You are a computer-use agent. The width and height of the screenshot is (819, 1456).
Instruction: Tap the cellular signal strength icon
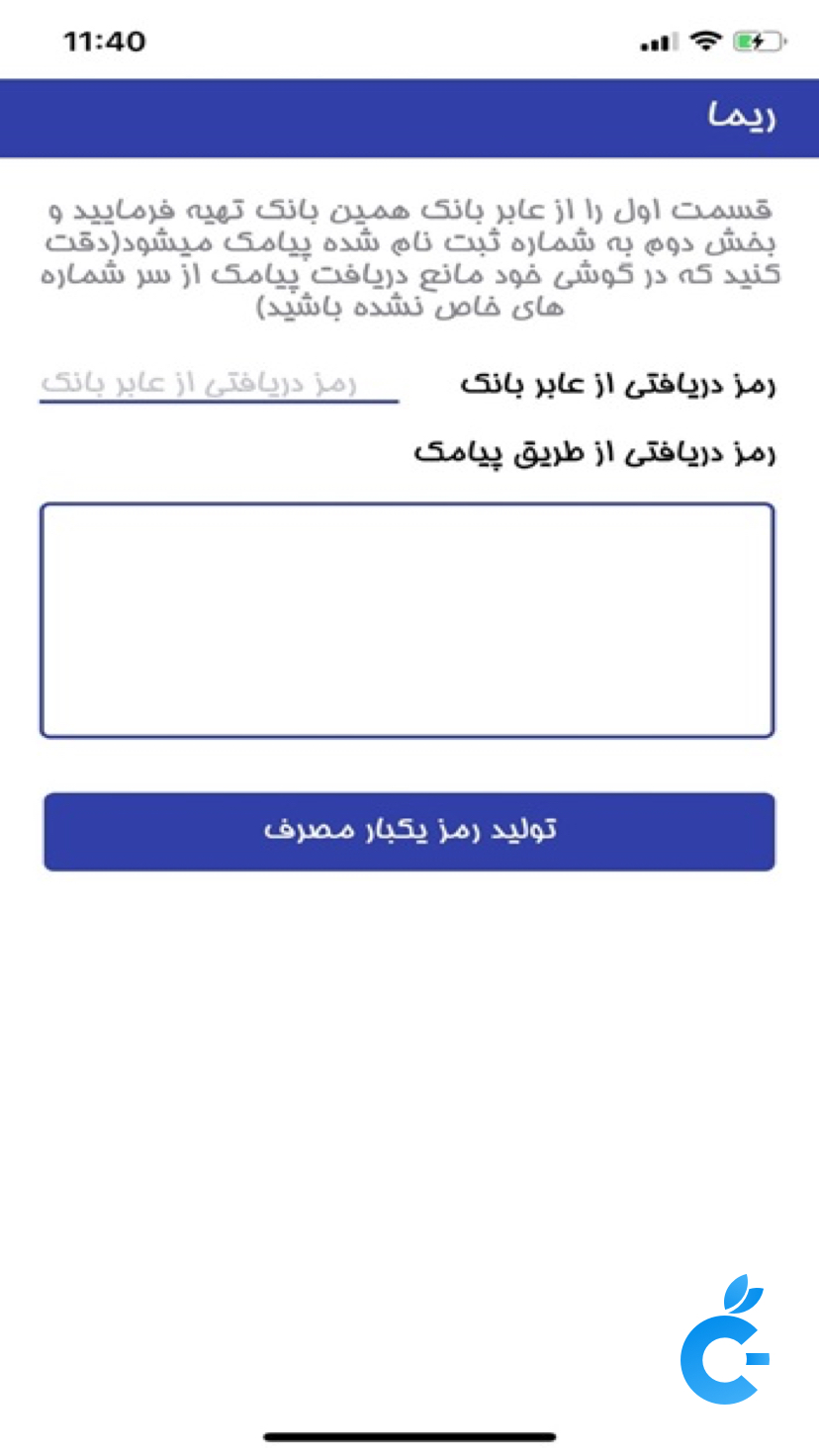(x=655, y=42)
